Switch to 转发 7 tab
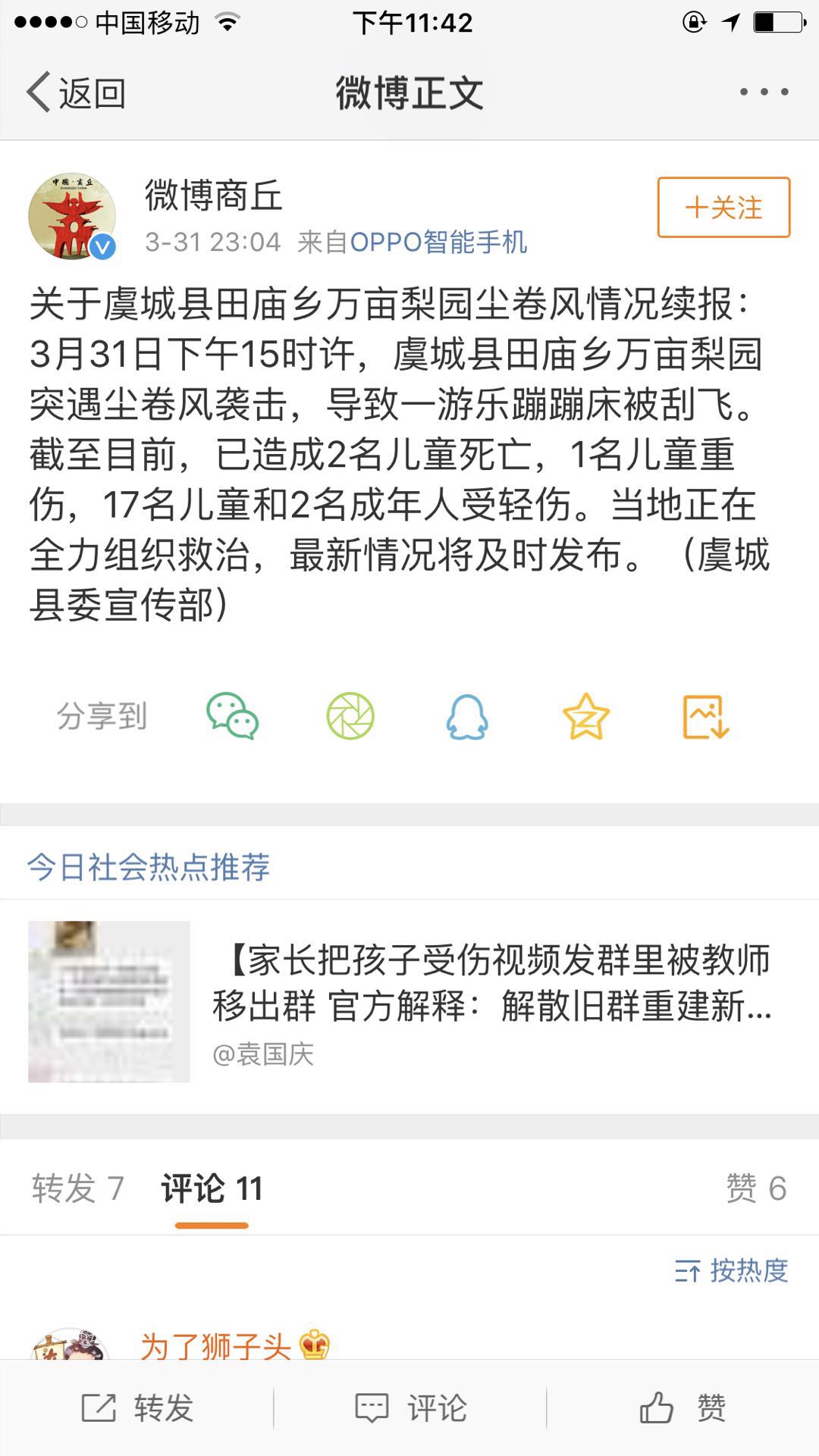The image size is (819, 1456). [x=77, y=1188]
